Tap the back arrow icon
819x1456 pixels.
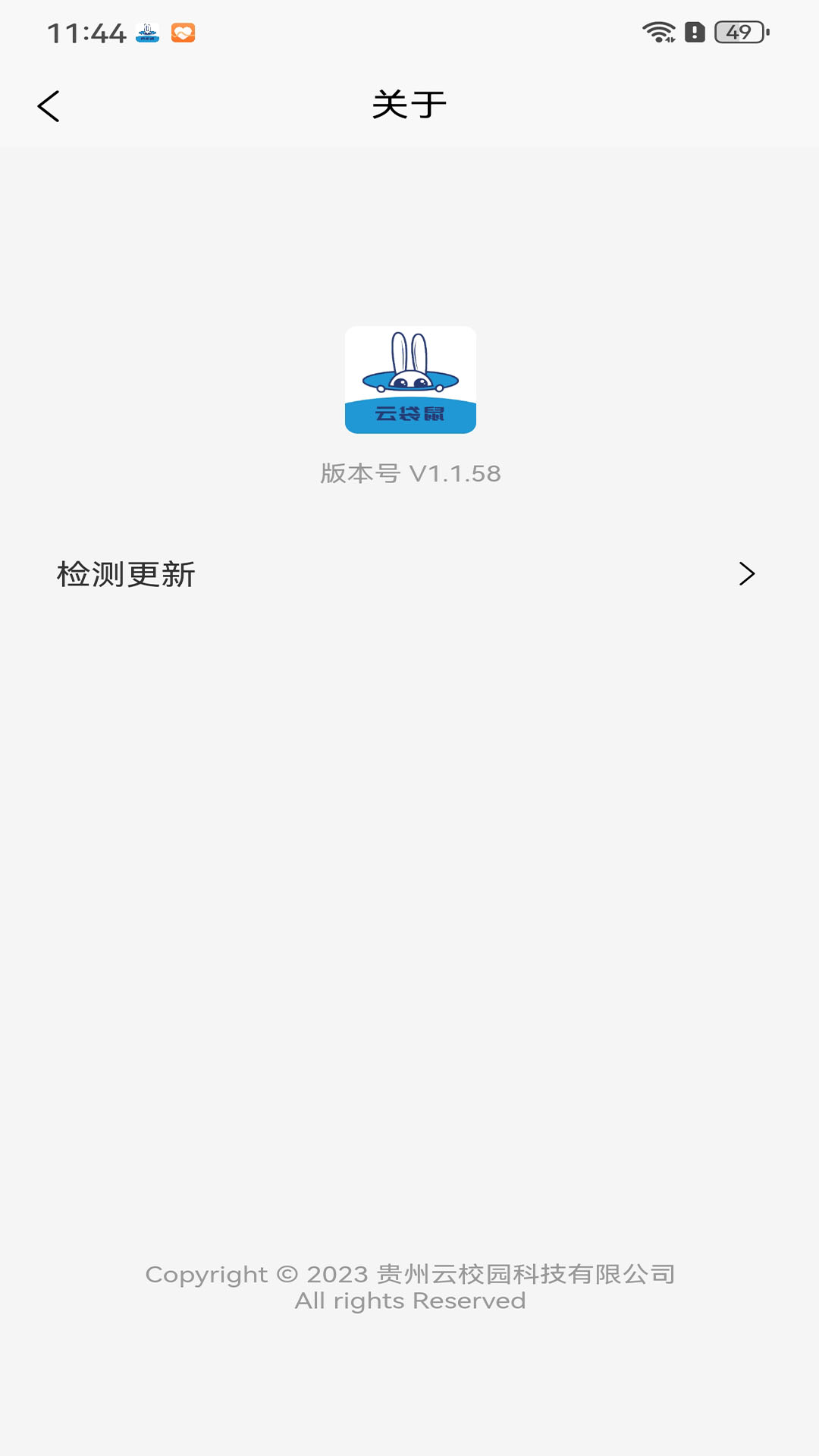pyautogui.click(x=49, y=105)
